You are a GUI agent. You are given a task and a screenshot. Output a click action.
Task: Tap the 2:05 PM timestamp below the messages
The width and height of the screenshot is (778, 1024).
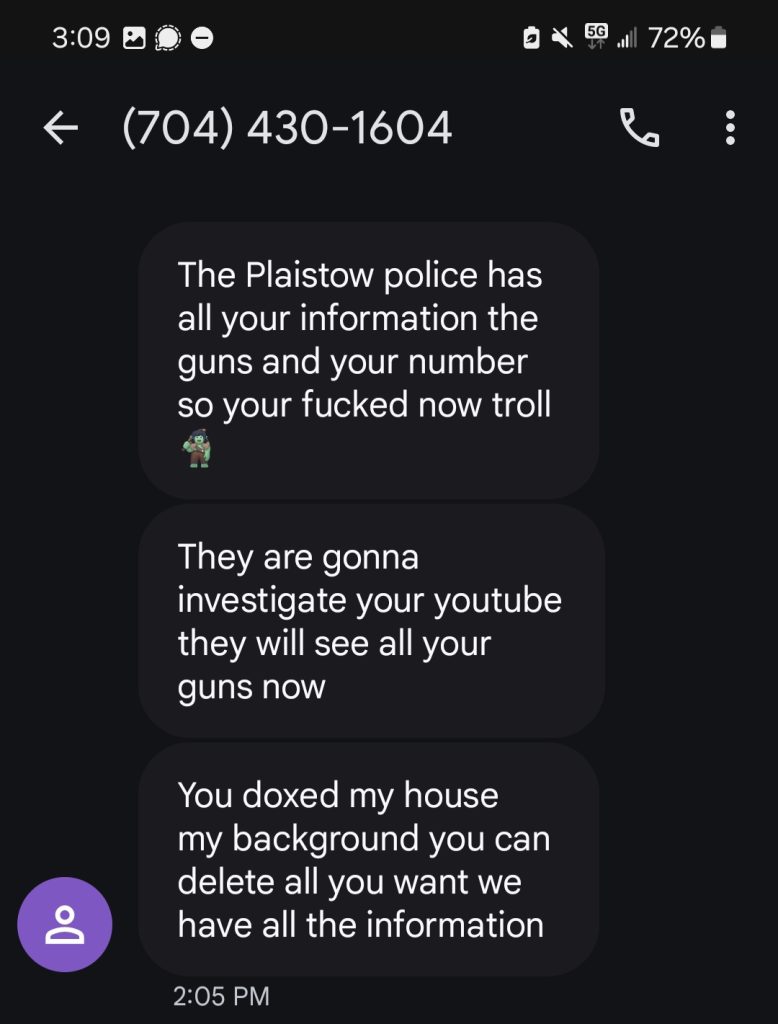coord(218,996)
